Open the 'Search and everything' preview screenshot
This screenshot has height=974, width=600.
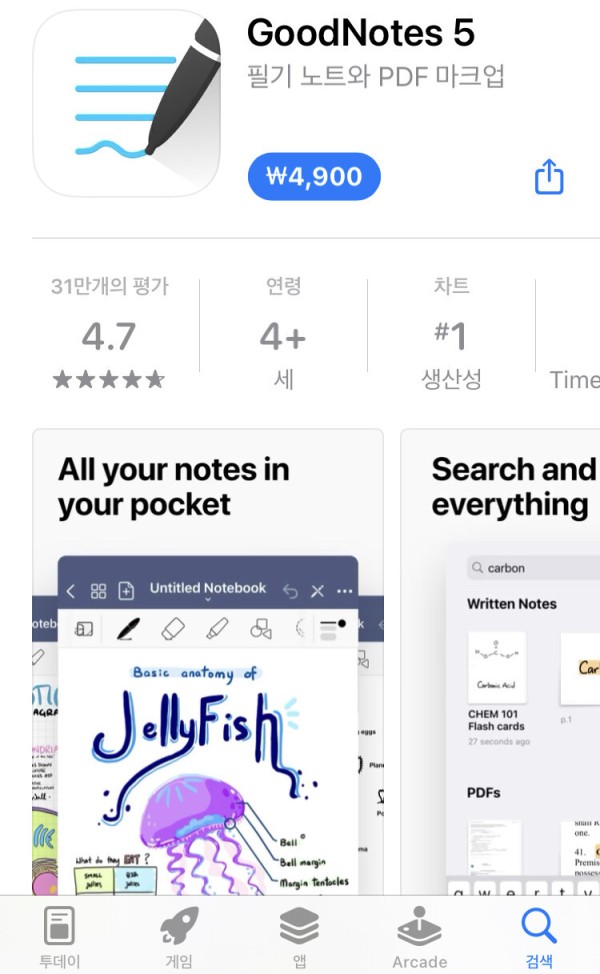coord(501,662)
